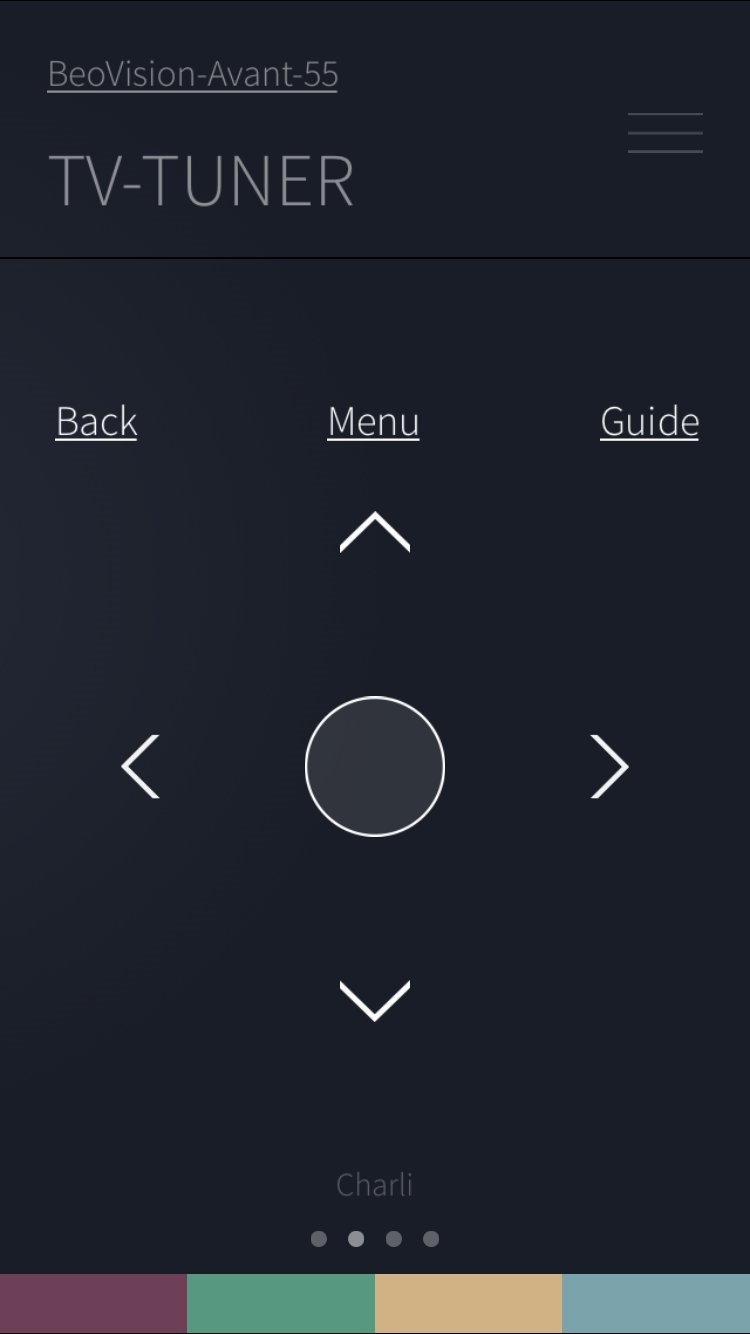750x1334 pixels.
Task: Tap the BeoVision-Avant-55 device link
Action: (192, 74)
